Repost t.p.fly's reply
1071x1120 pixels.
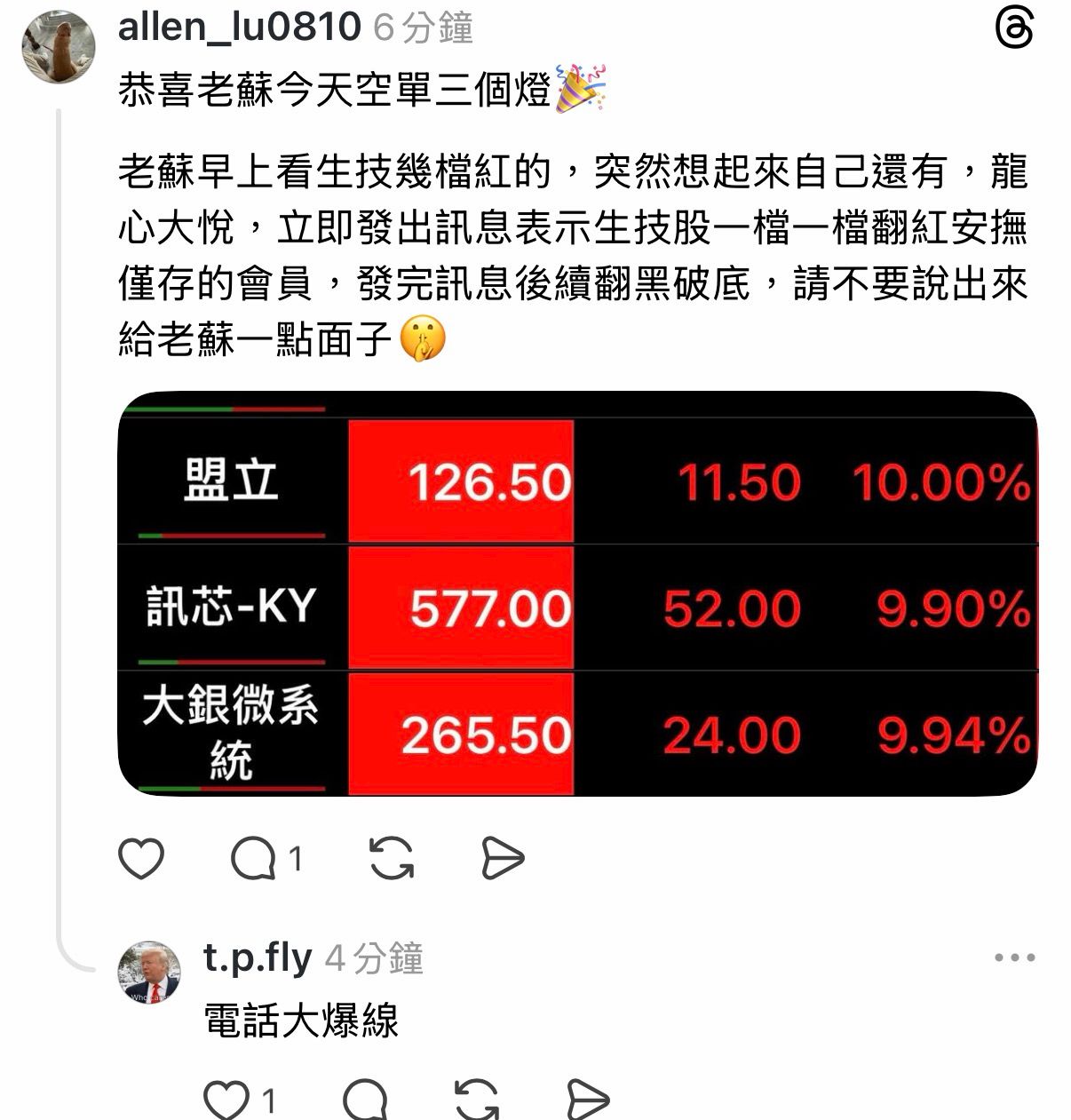(x=477, y=1100)
